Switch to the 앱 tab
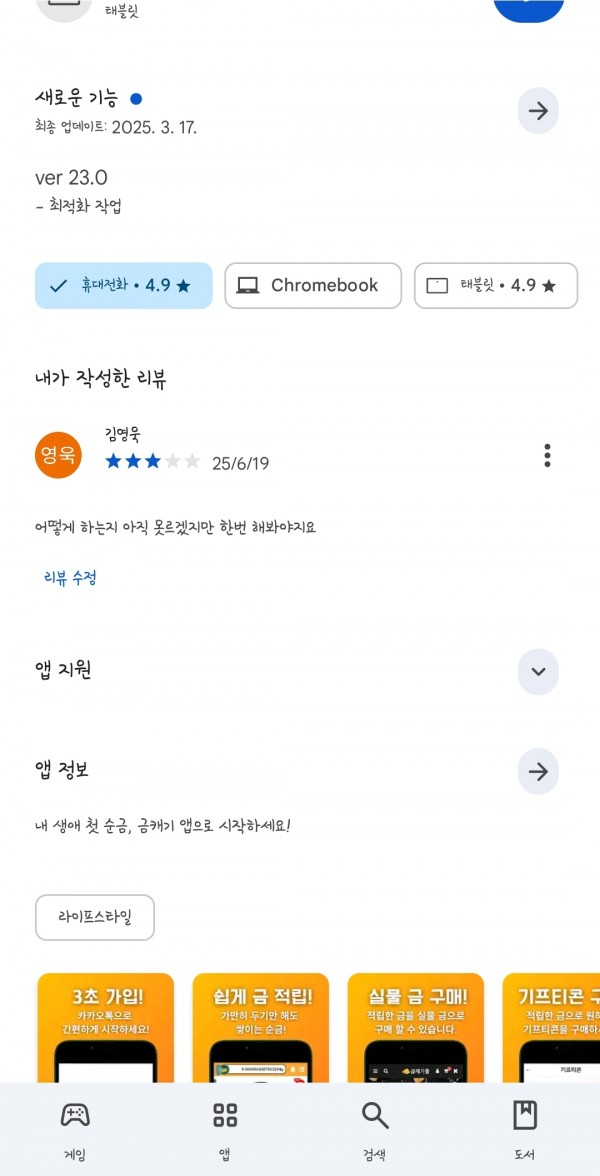Viewport: 600px width, 1176px height. tap(225, 1130)
